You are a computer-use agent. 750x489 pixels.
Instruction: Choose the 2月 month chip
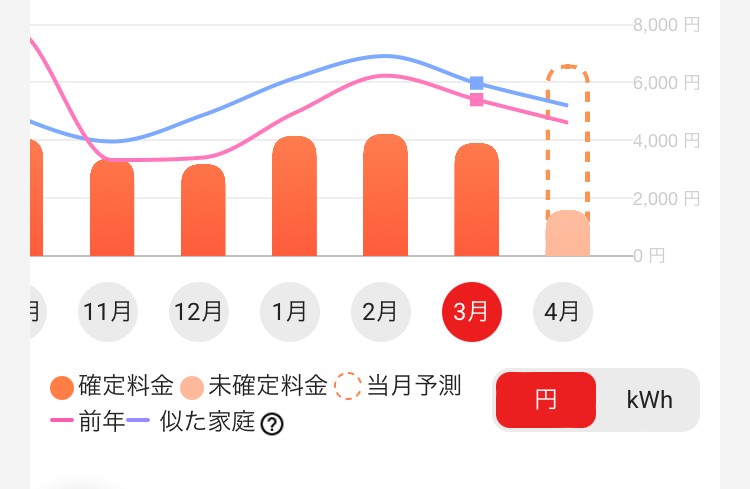(380, 312)
